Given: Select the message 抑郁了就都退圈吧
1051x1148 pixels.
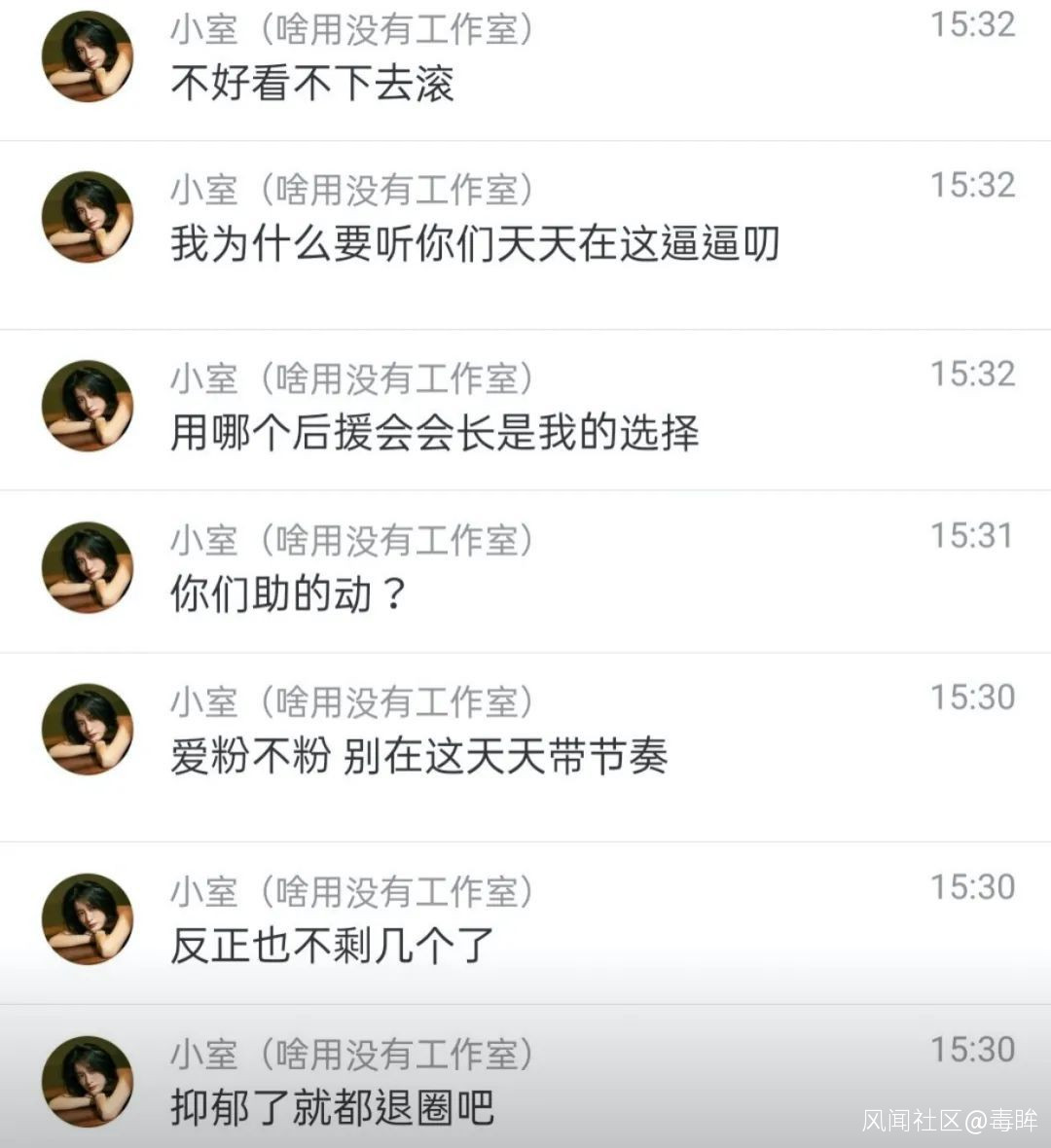Looking at the screenshot, I should click(332, 1107).
